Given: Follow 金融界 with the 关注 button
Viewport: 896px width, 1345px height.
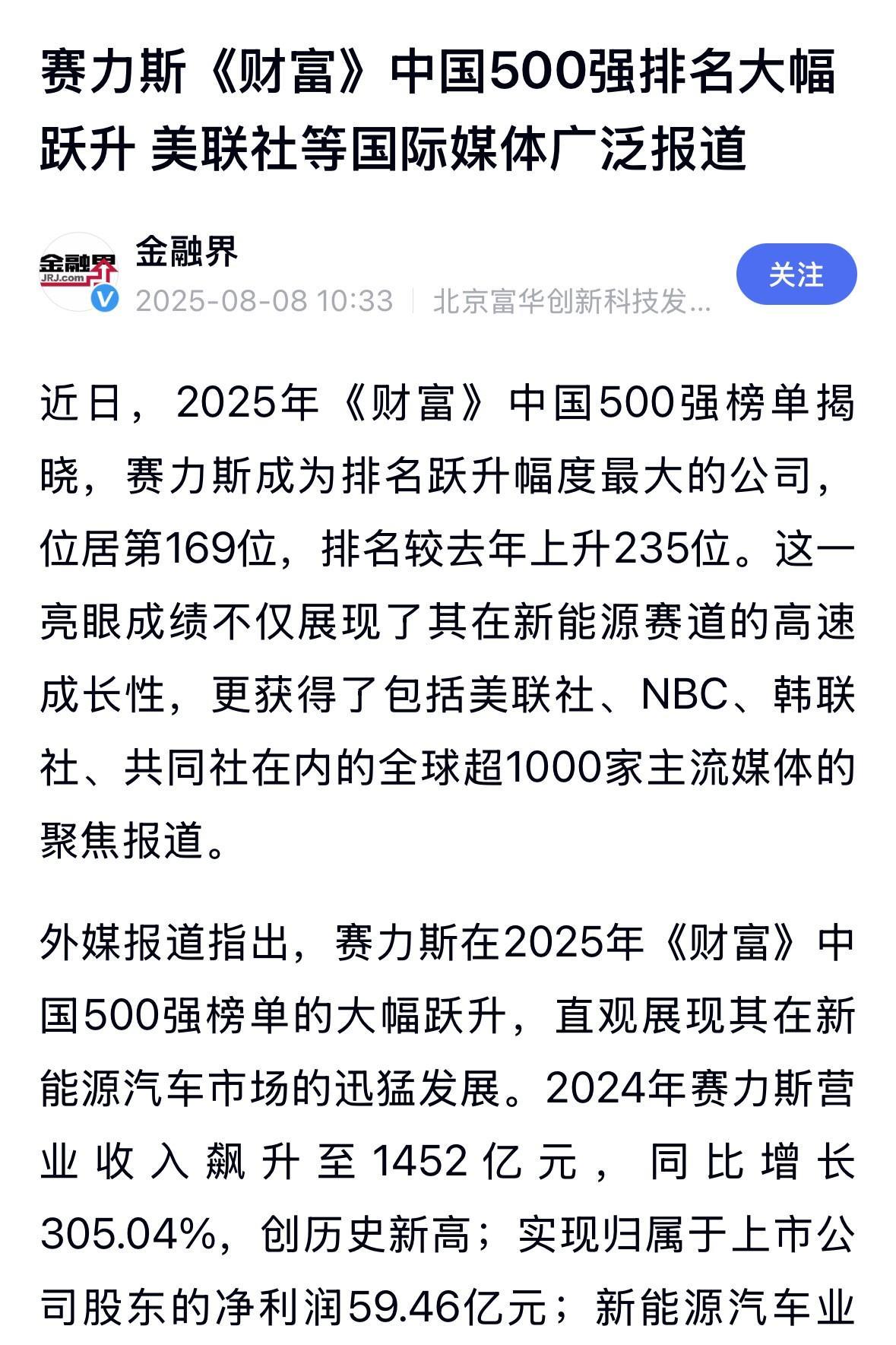Looking at the screenshot, I should pos(796,274).
